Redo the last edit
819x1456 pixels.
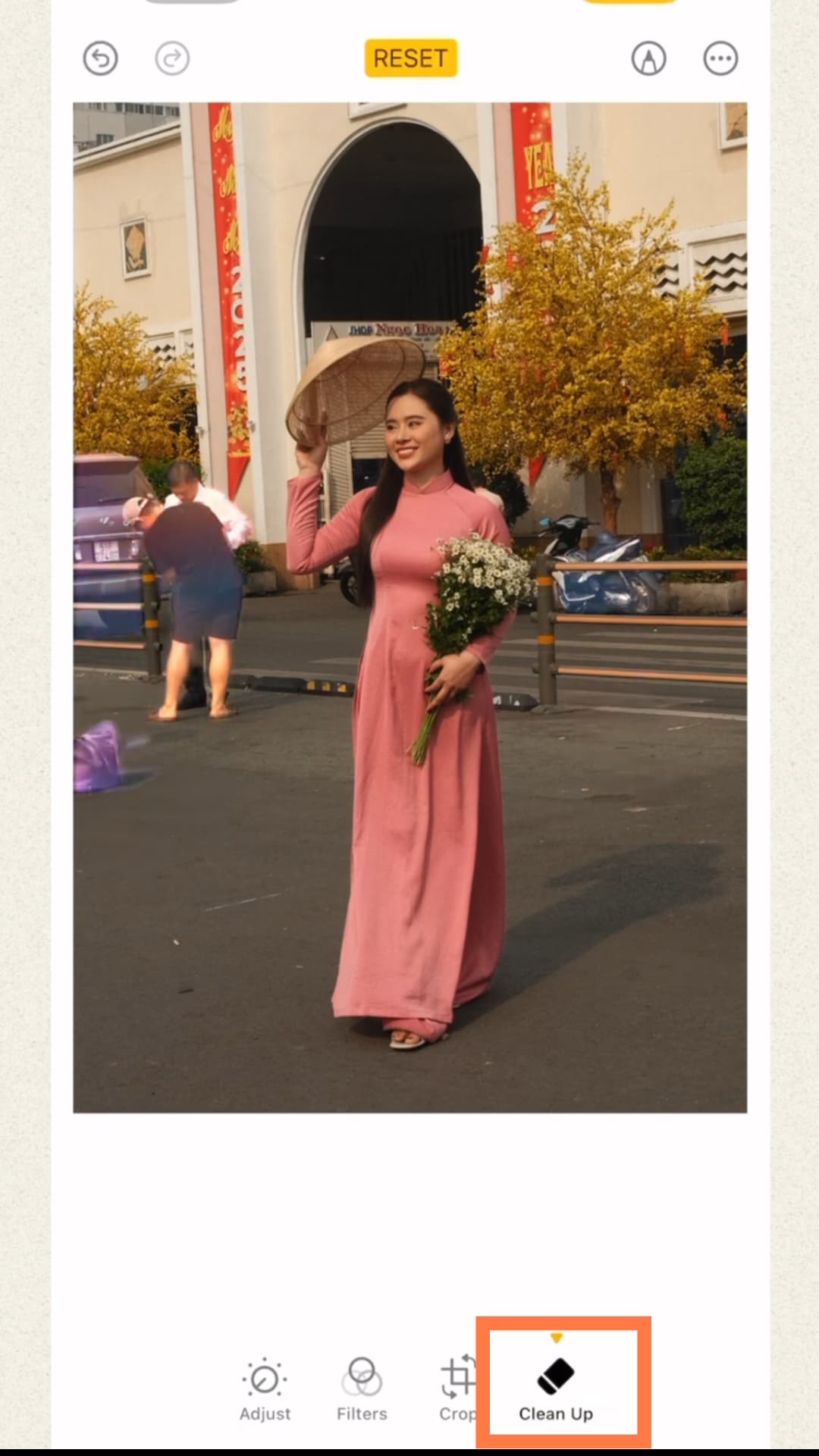172,58
